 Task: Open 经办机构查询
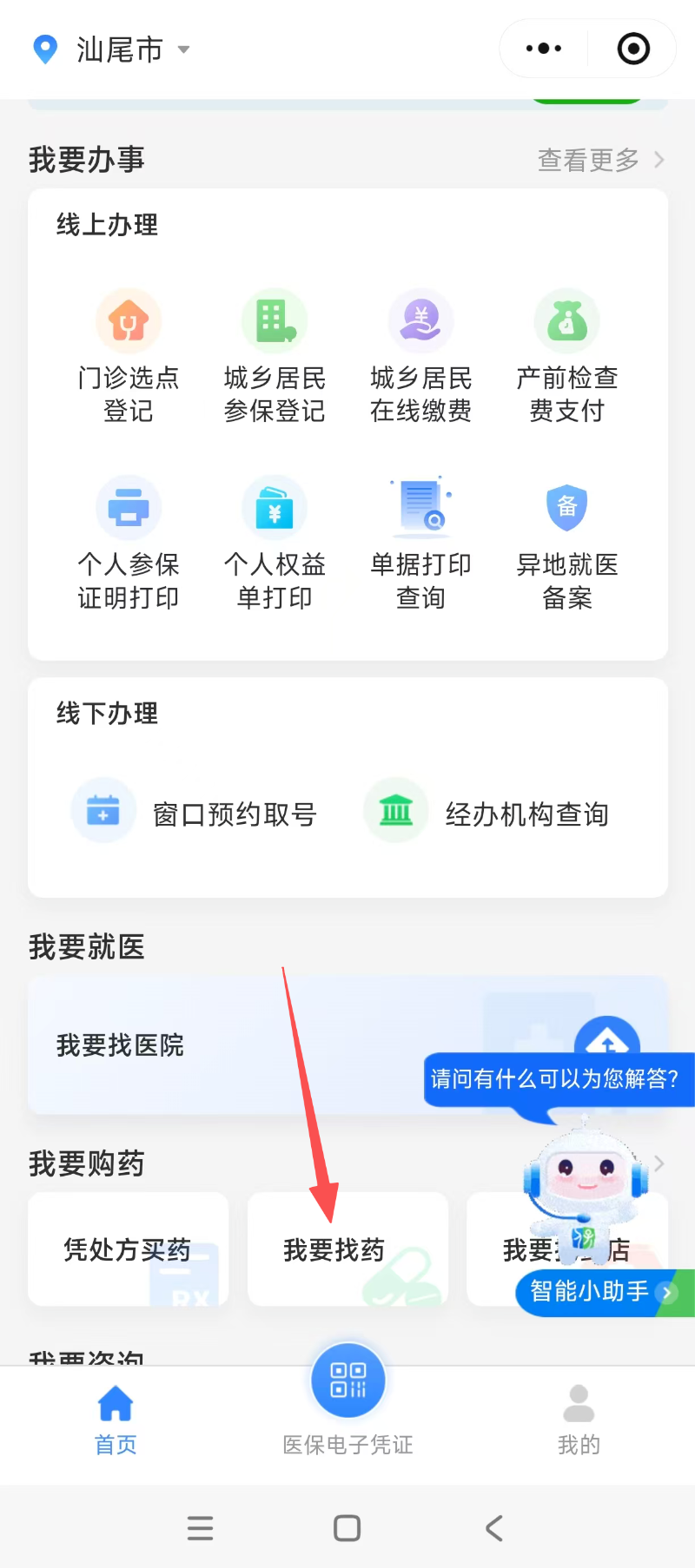tap(487, 814)
